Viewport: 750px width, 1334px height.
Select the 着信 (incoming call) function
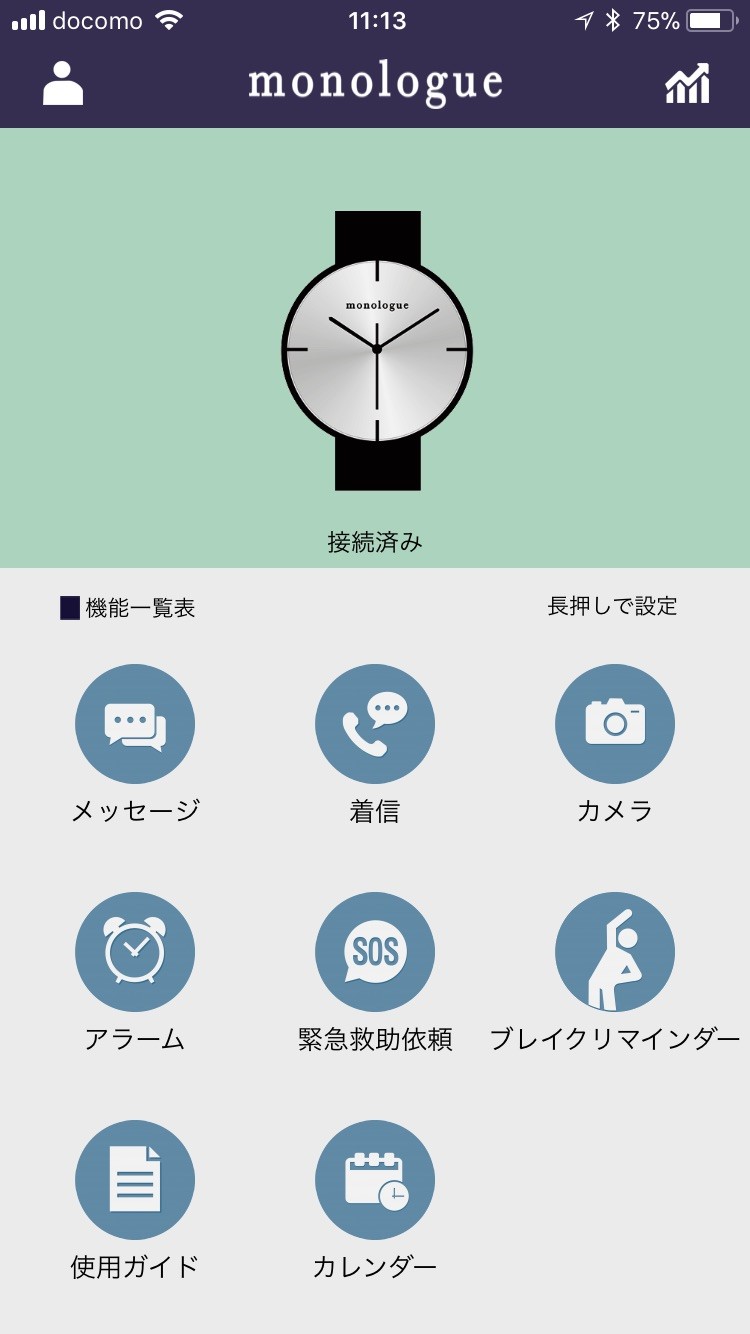click(375, 724)
